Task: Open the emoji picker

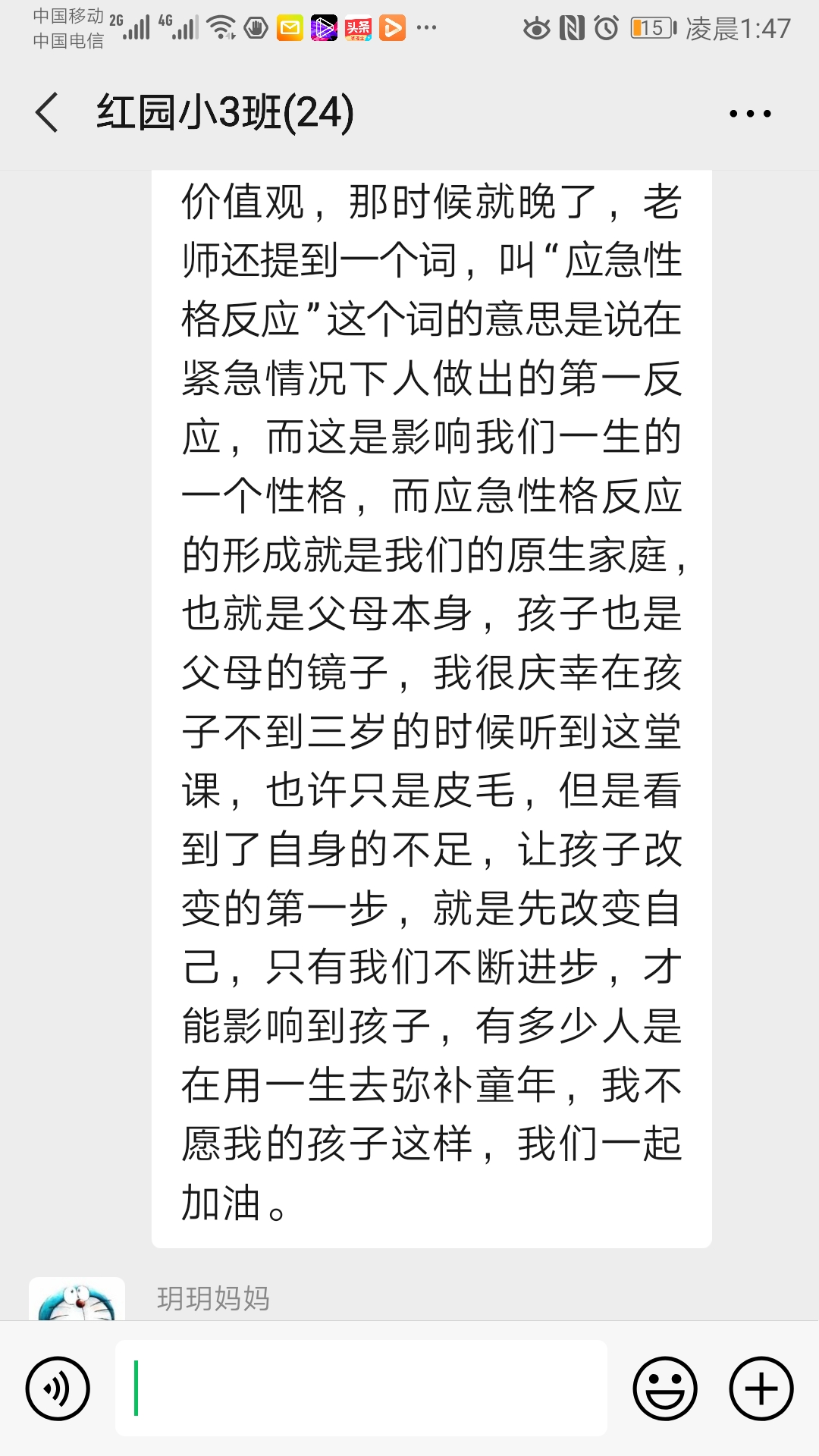Action: click(x=665, y=1389)
